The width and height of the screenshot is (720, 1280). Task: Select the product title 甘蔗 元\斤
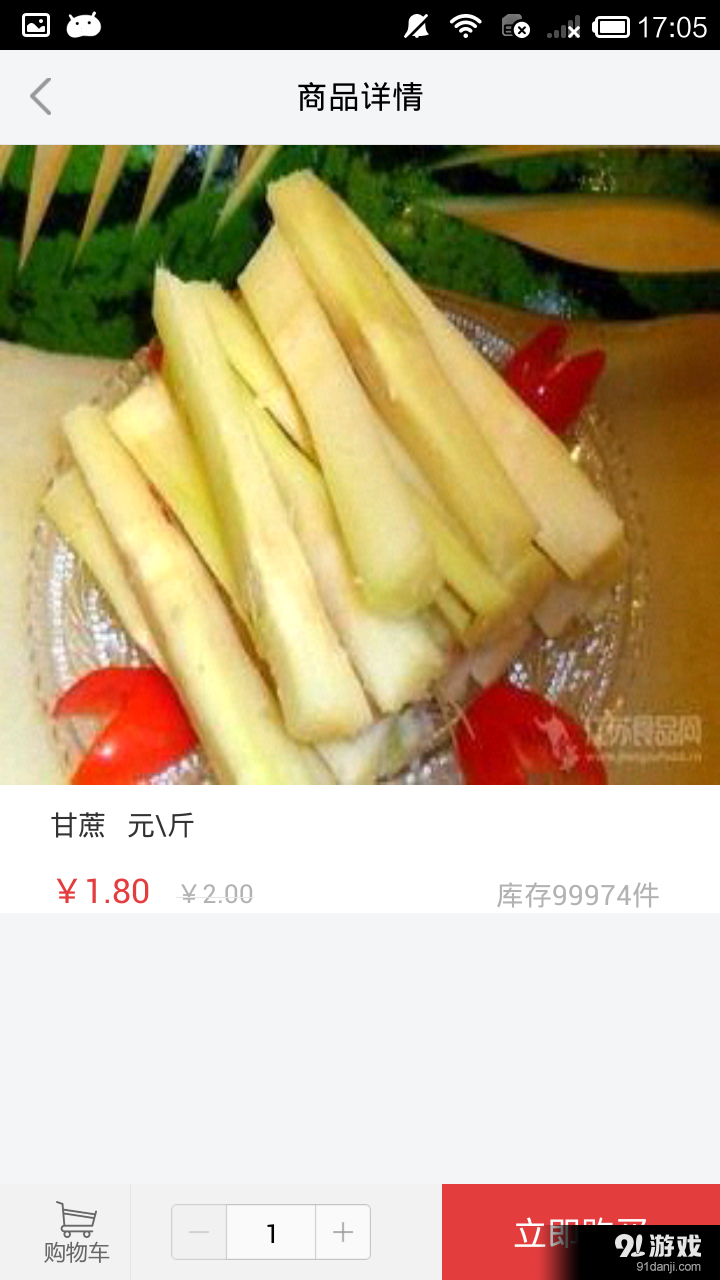click(124, 826)
